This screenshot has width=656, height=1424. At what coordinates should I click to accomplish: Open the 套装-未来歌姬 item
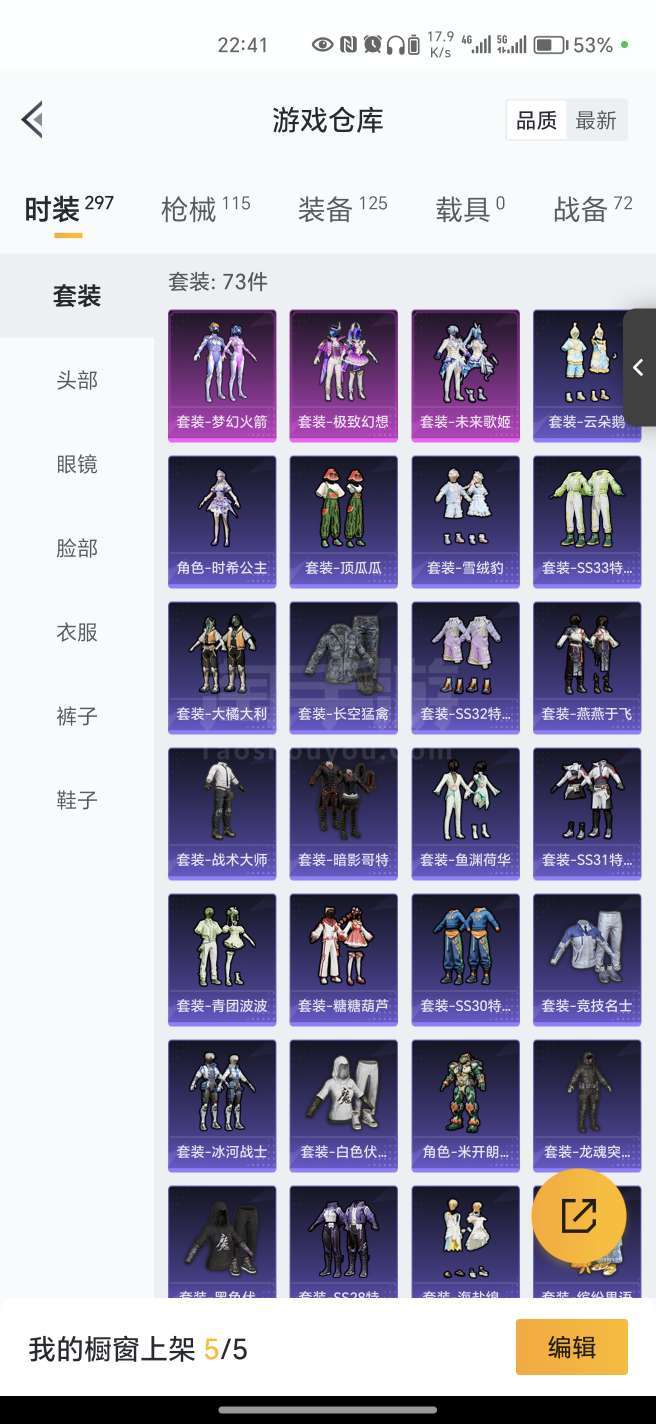click(x=465, y=375)
